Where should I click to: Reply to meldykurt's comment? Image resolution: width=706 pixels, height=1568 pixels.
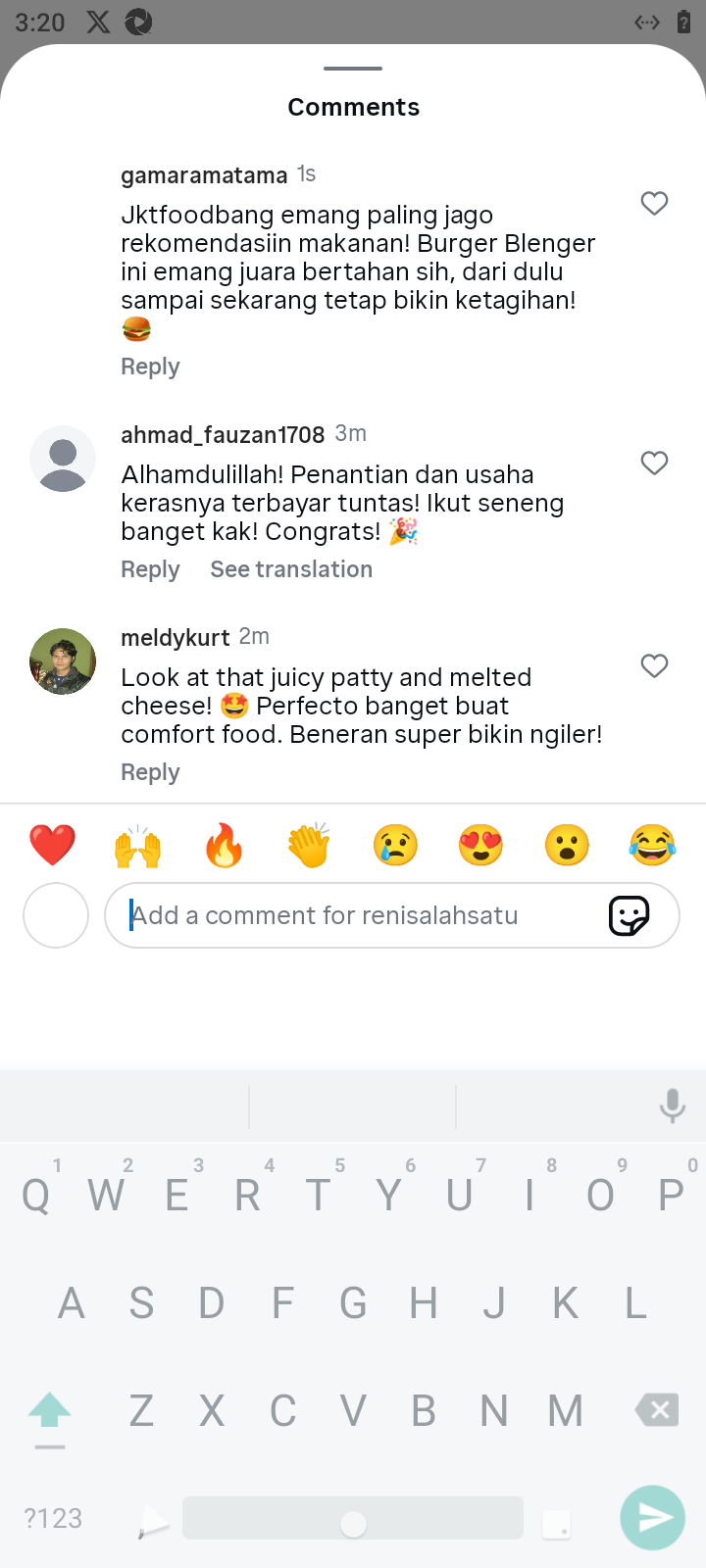pos(150,772)
